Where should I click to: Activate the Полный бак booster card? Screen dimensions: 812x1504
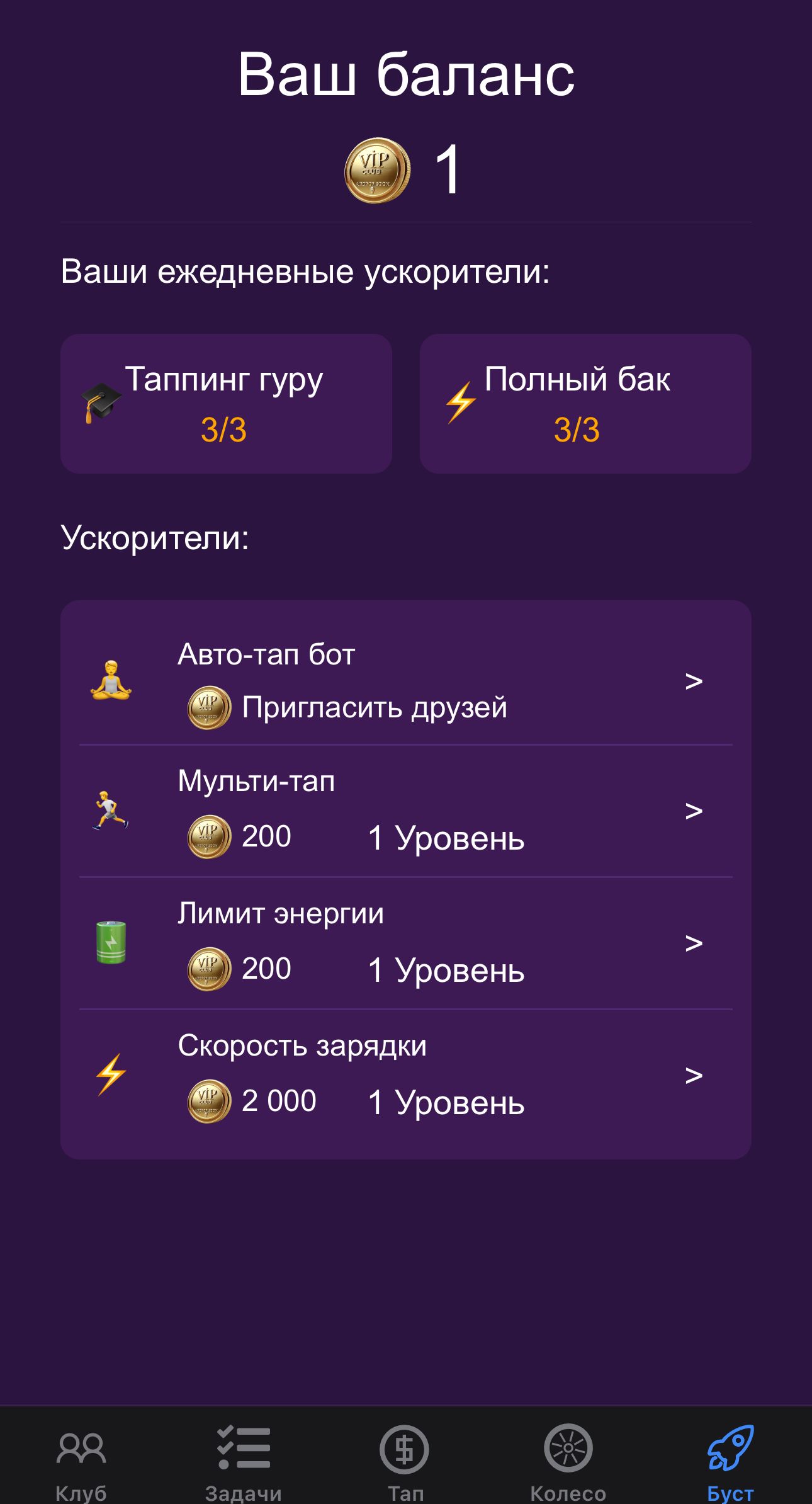pyautogui.click(x=585, y=403)
